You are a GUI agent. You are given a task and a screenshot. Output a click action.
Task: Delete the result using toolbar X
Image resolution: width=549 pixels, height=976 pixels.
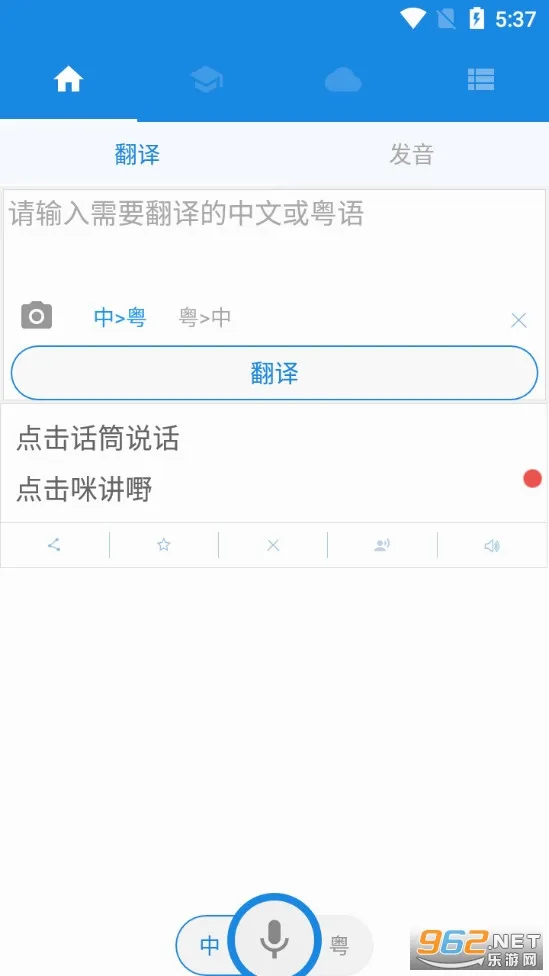click(273, 545)
